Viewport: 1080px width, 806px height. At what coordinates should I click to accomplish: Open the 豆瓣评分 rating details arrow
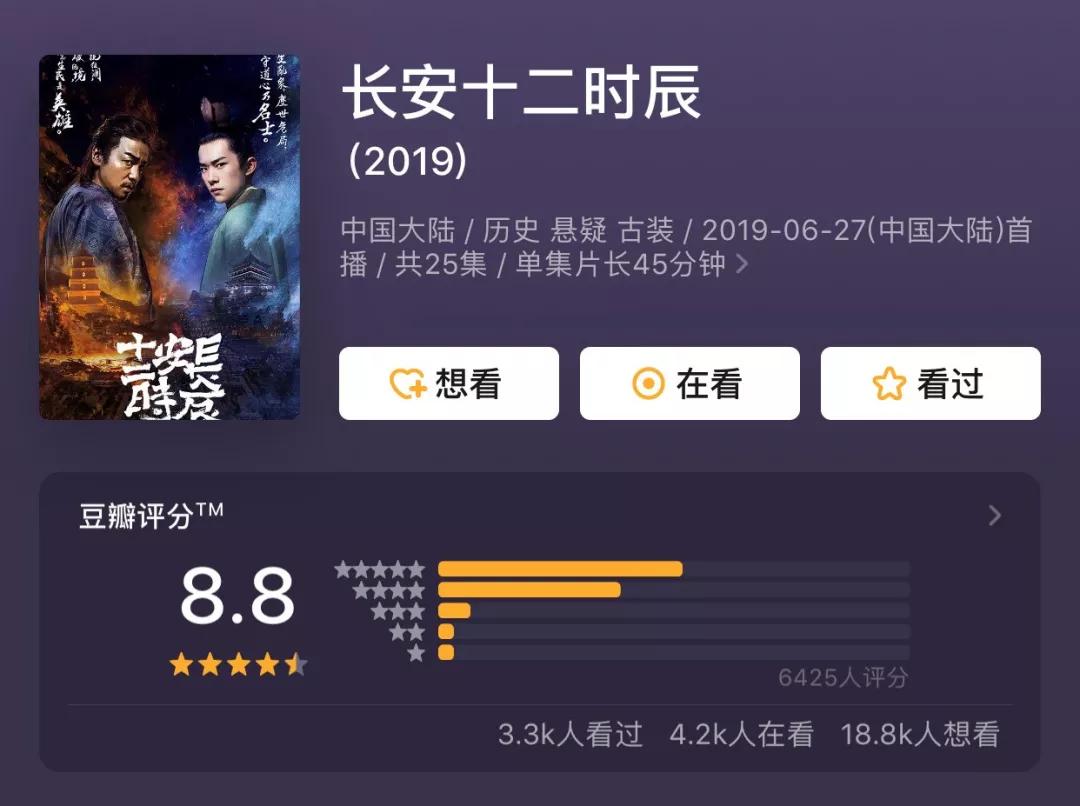pyautogui.click(x=995, y=515)
